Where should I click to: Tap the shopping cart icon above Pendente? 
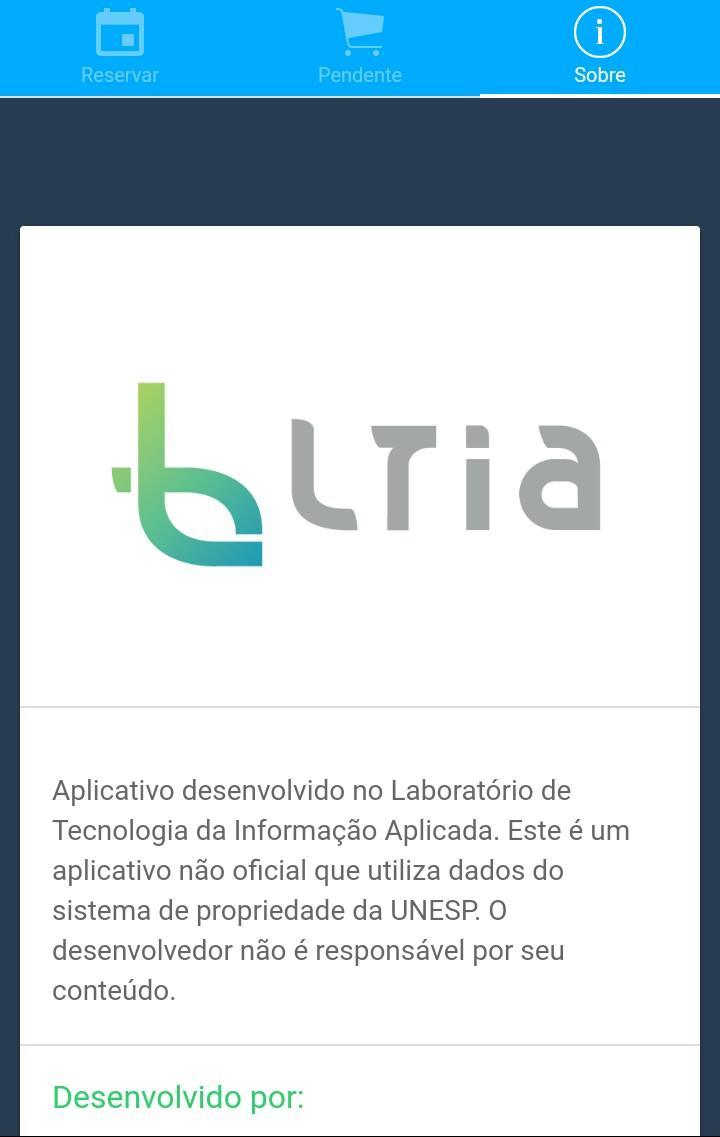coord(359,32)
